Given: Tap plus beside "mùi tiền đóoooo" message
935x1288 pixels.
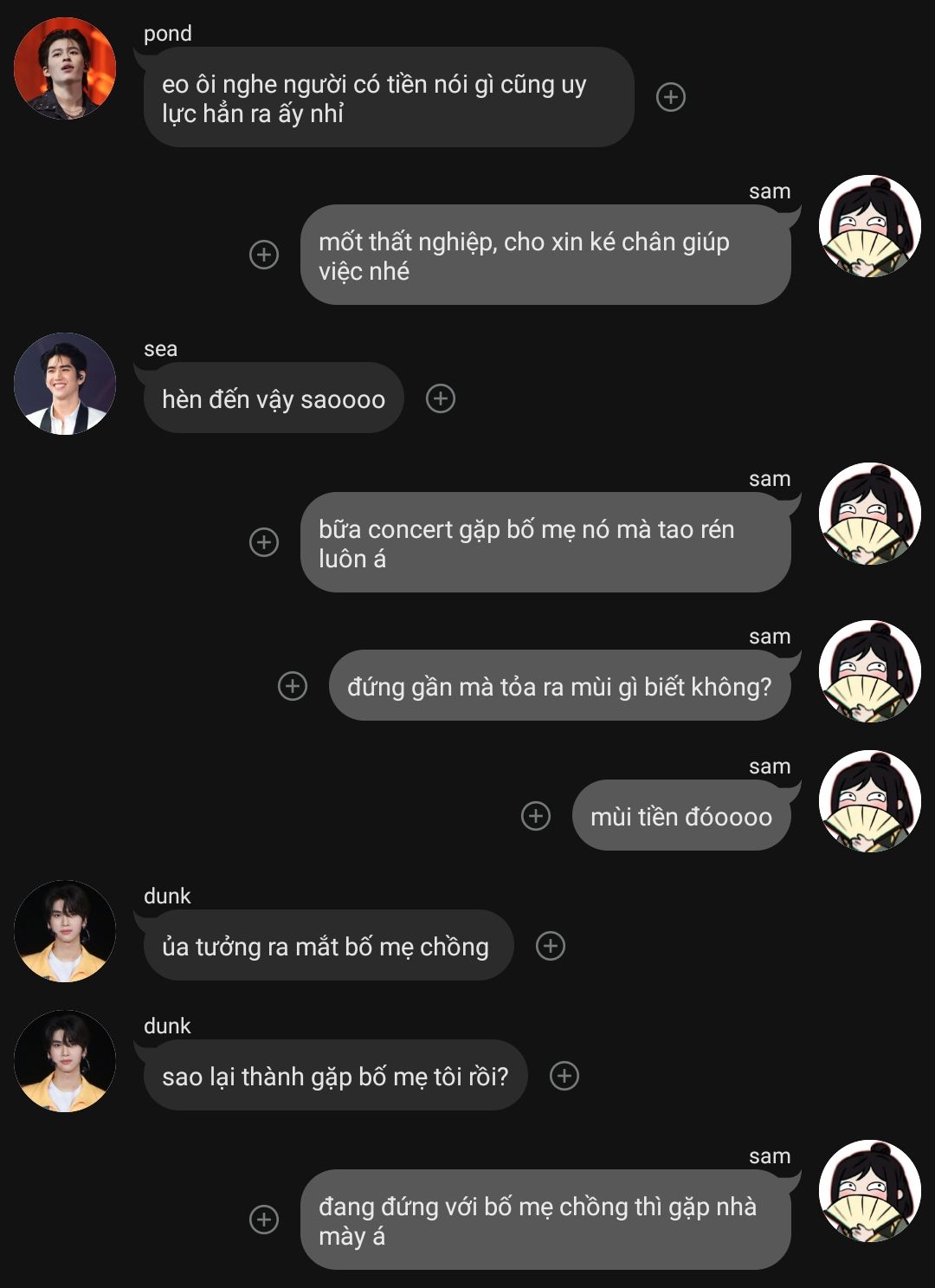Looking at the screenshot, I should [x=536, y=816].
